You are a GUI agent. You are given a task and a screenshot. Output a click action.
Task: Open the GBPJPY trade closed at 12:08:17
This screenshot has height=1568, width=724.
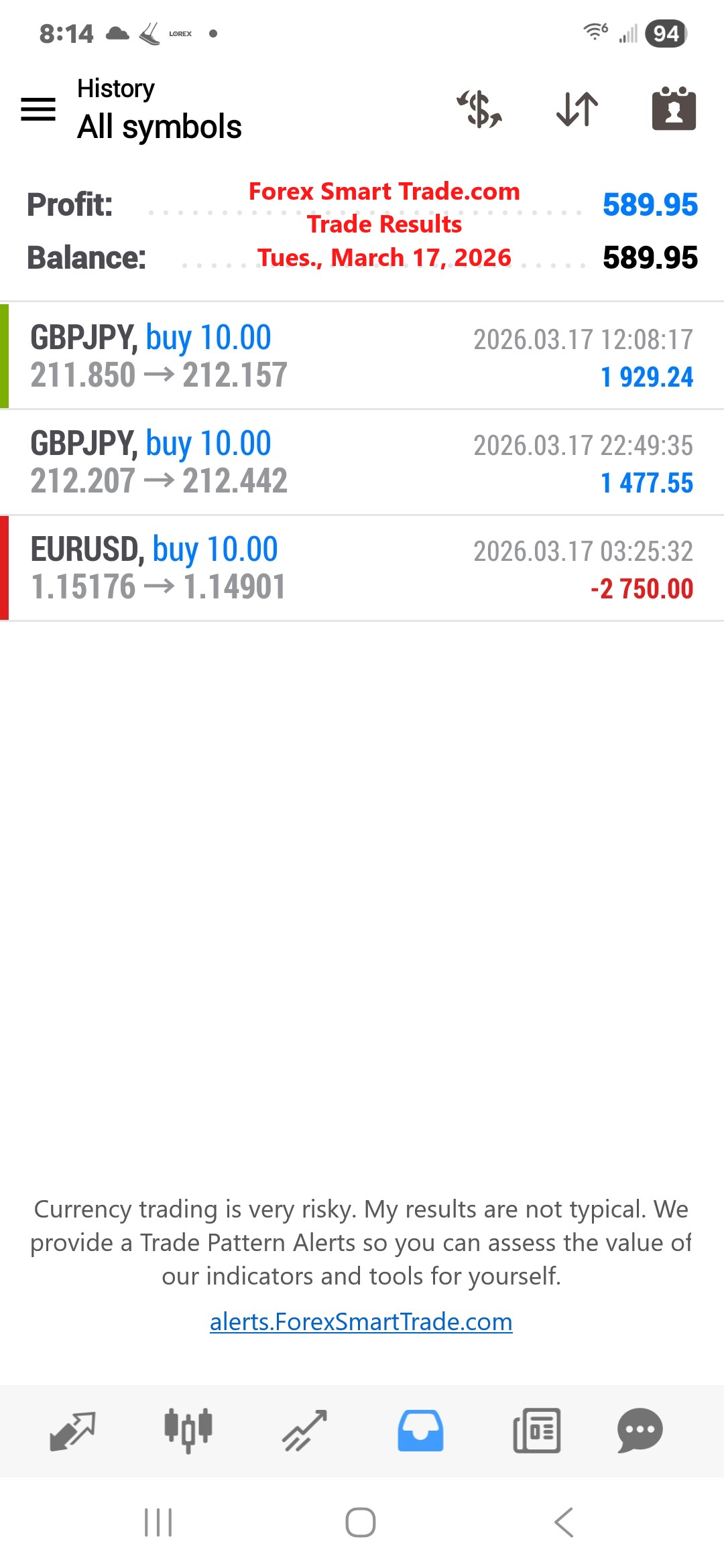[x=362, y=356]
